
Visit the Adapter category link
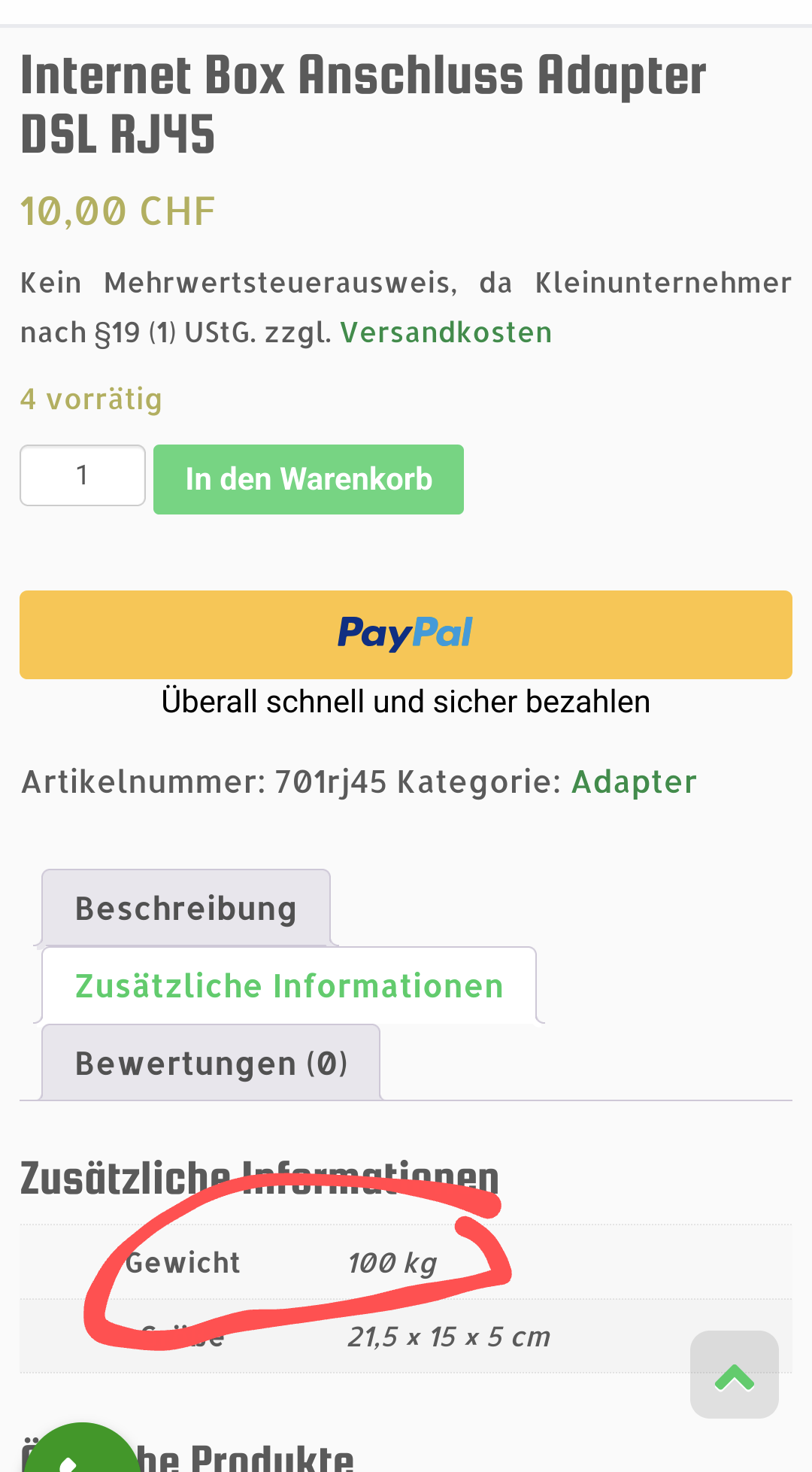tap(634, 782)
